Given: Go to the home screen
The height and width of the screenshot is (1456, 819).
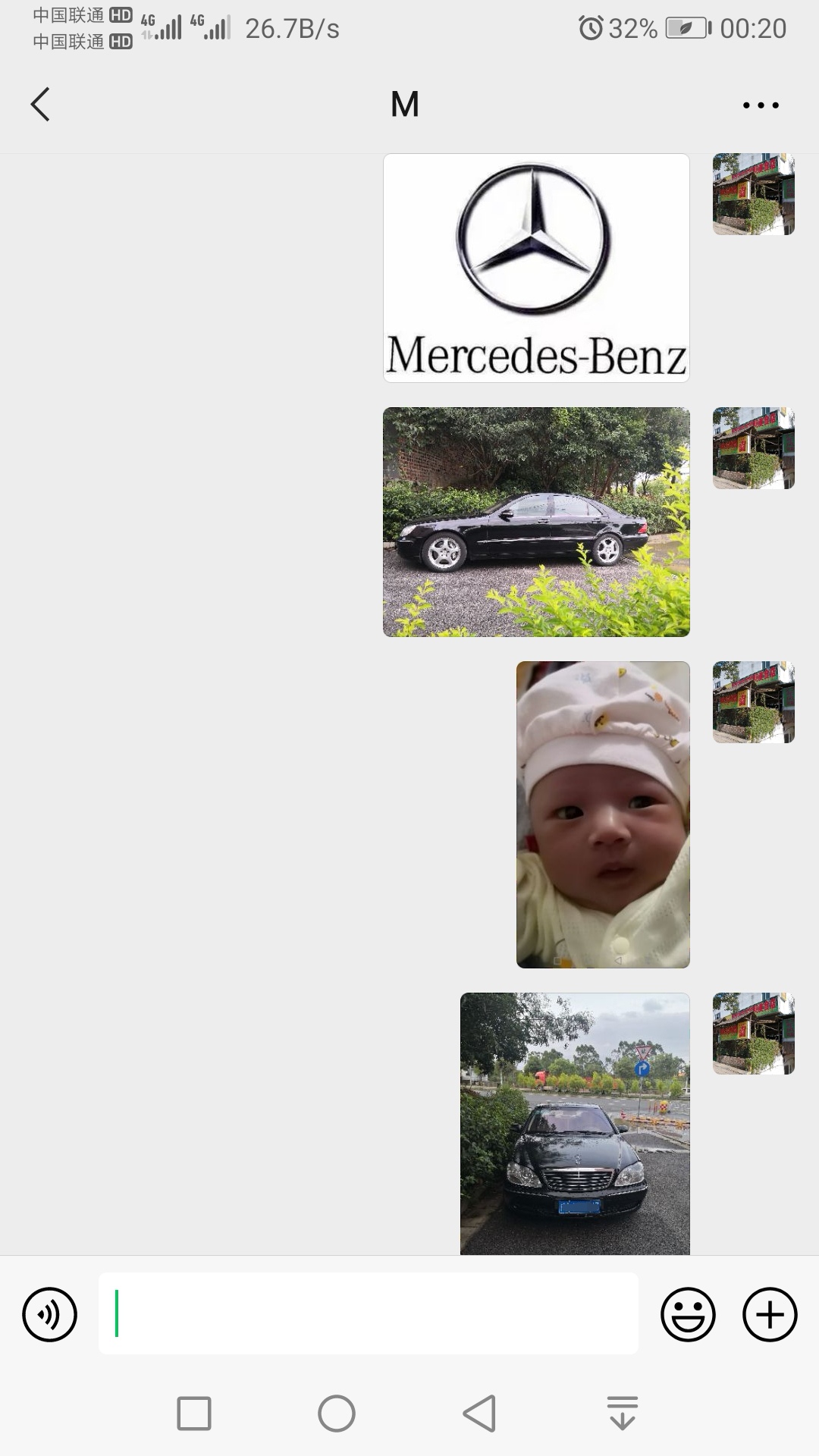Looking at the screenshot, I should [x=337, y=1414].
